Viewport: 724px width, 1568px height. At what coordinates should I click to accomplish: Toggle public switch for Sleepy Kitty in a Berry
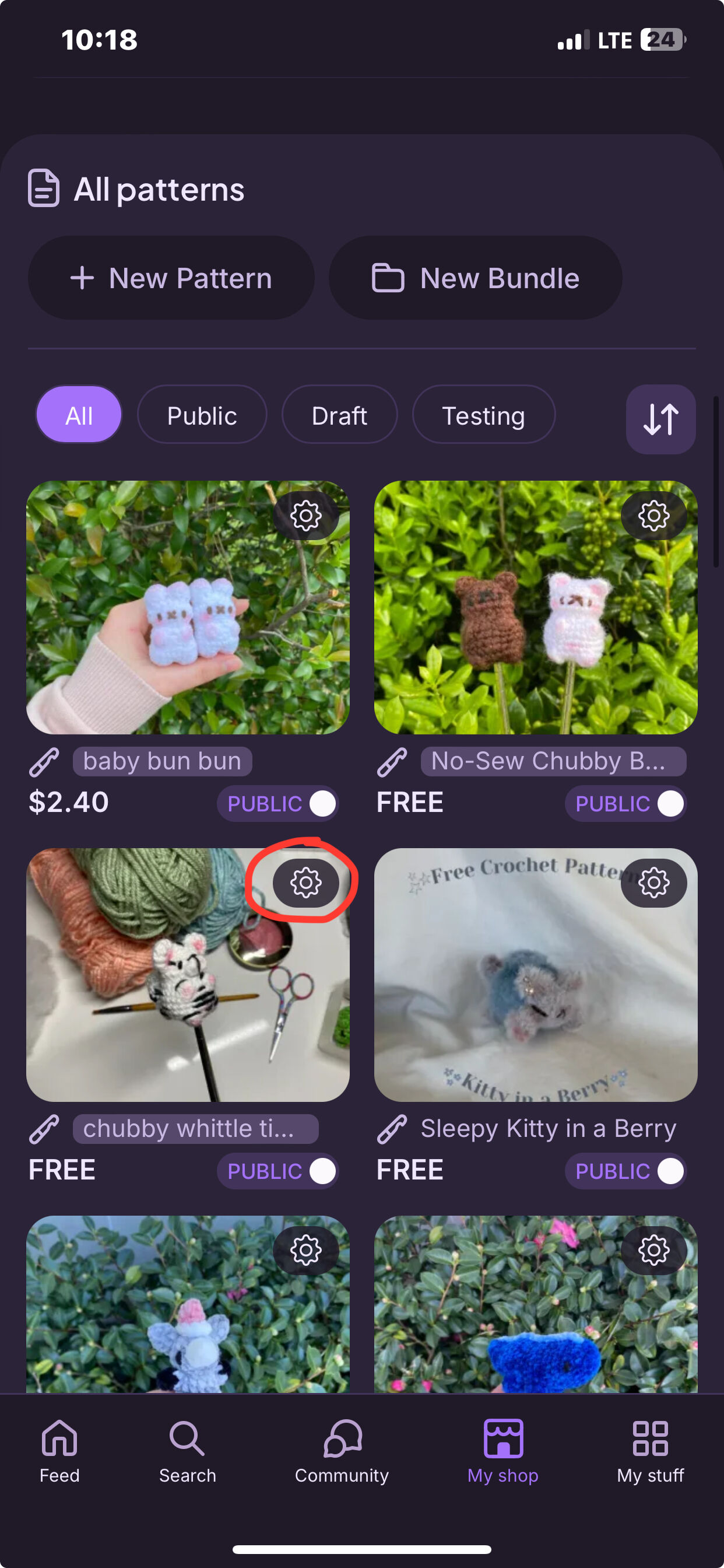tap(625, 1171)
